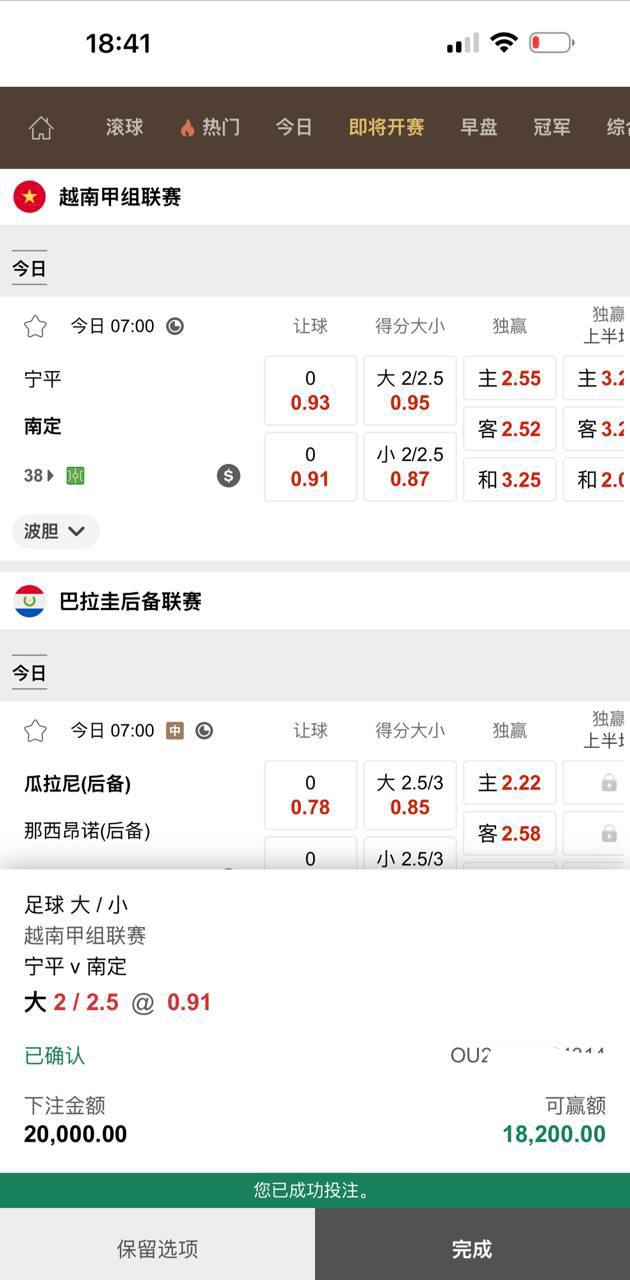Favorite the 宁平 vs 南定 match star
The height and width of the screenshot is (1280, 630).
35,326
